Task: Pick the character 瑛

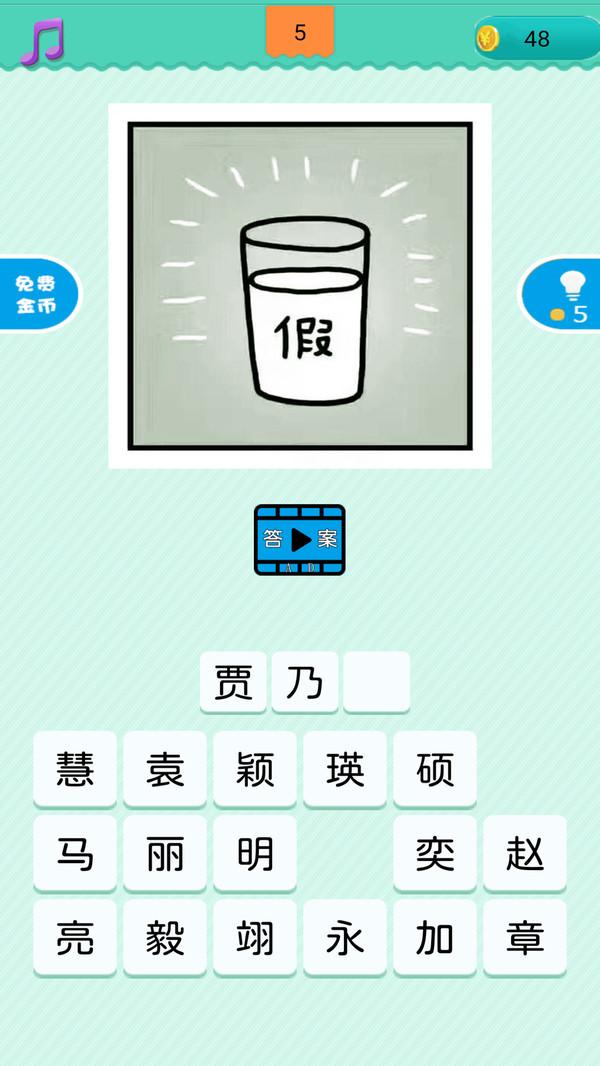Action: pos(345,770)
